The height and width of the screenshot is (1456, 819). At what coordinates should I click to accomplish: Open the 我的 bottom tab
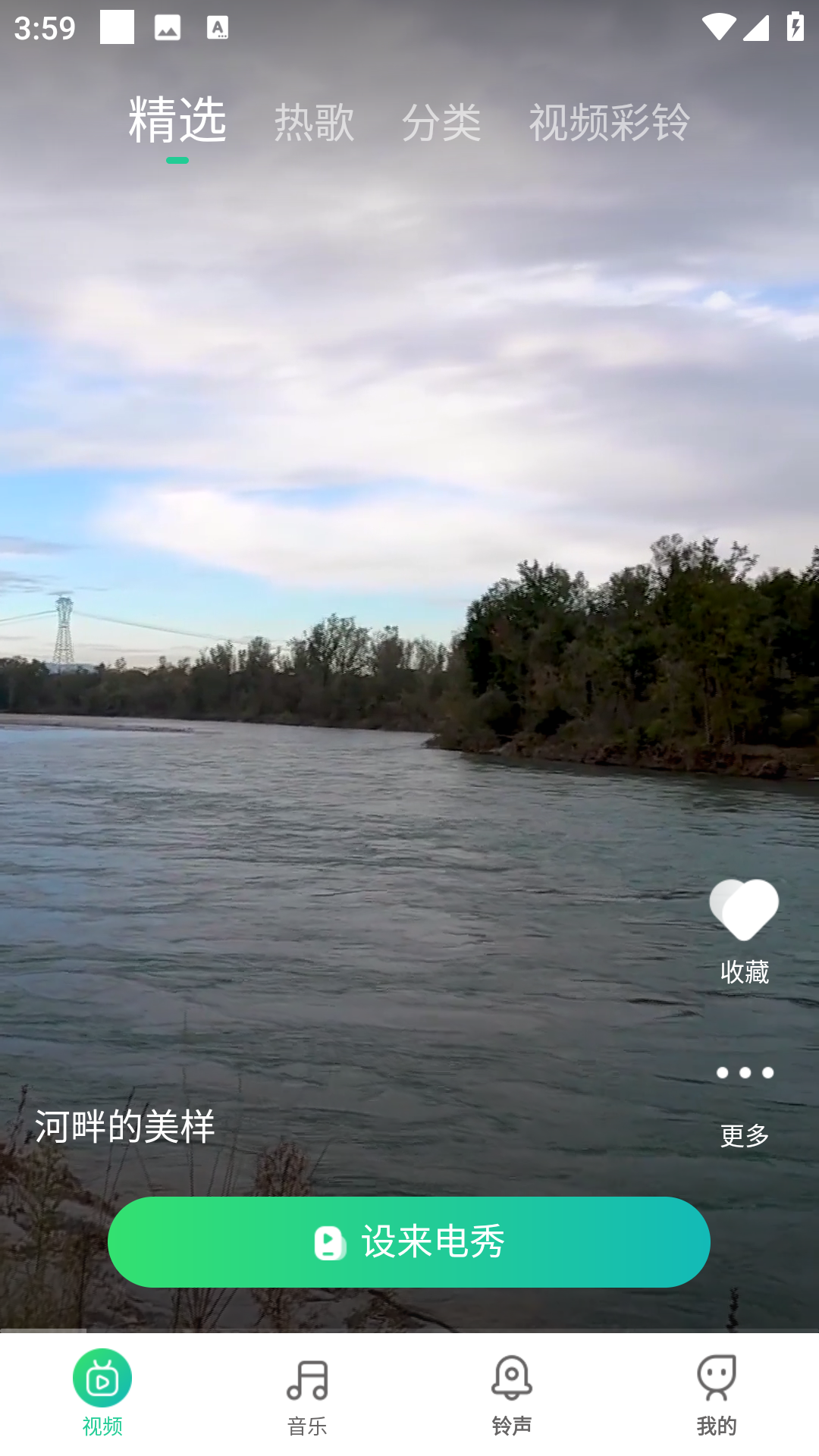click(717, 1394)
